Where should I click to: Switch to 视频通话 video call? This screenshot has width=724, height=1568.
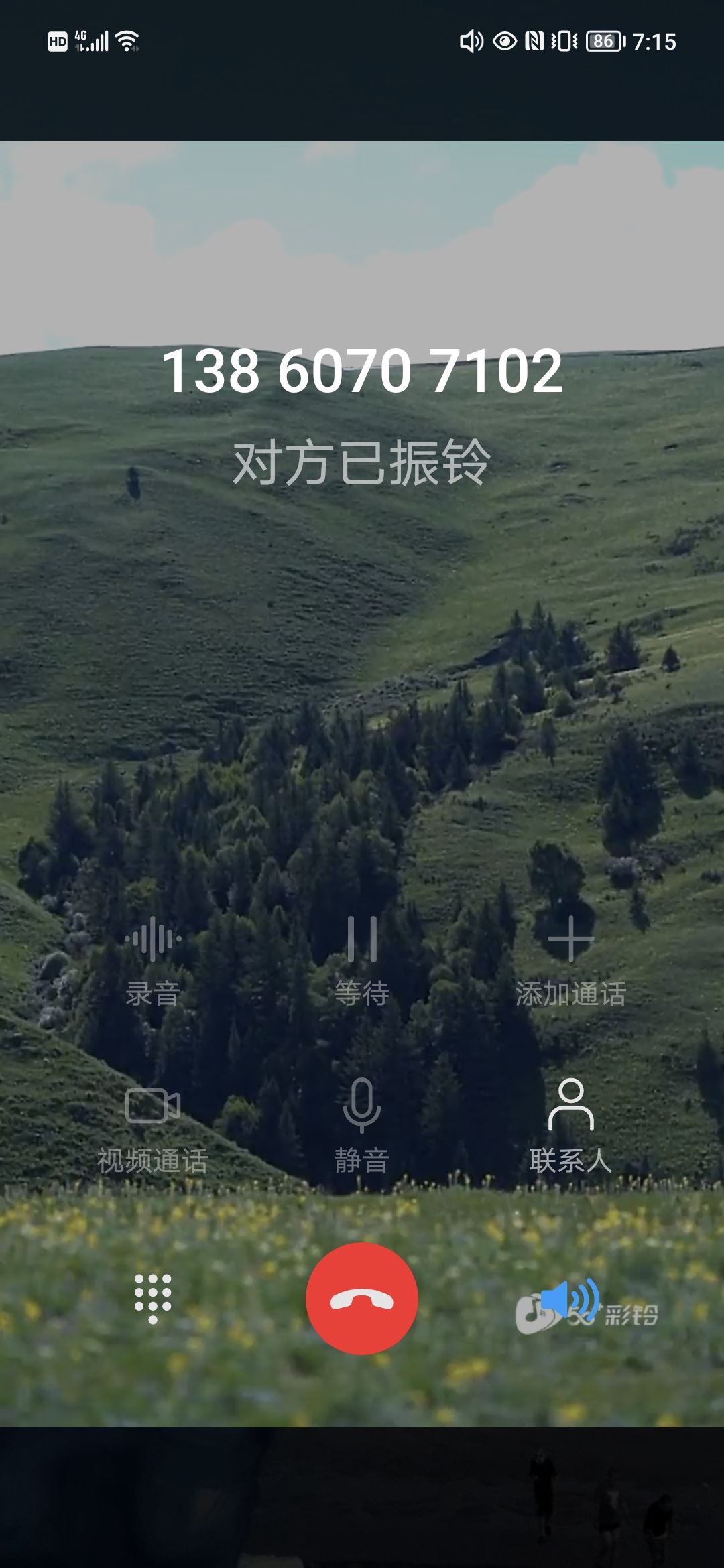tap(153, 1126)
